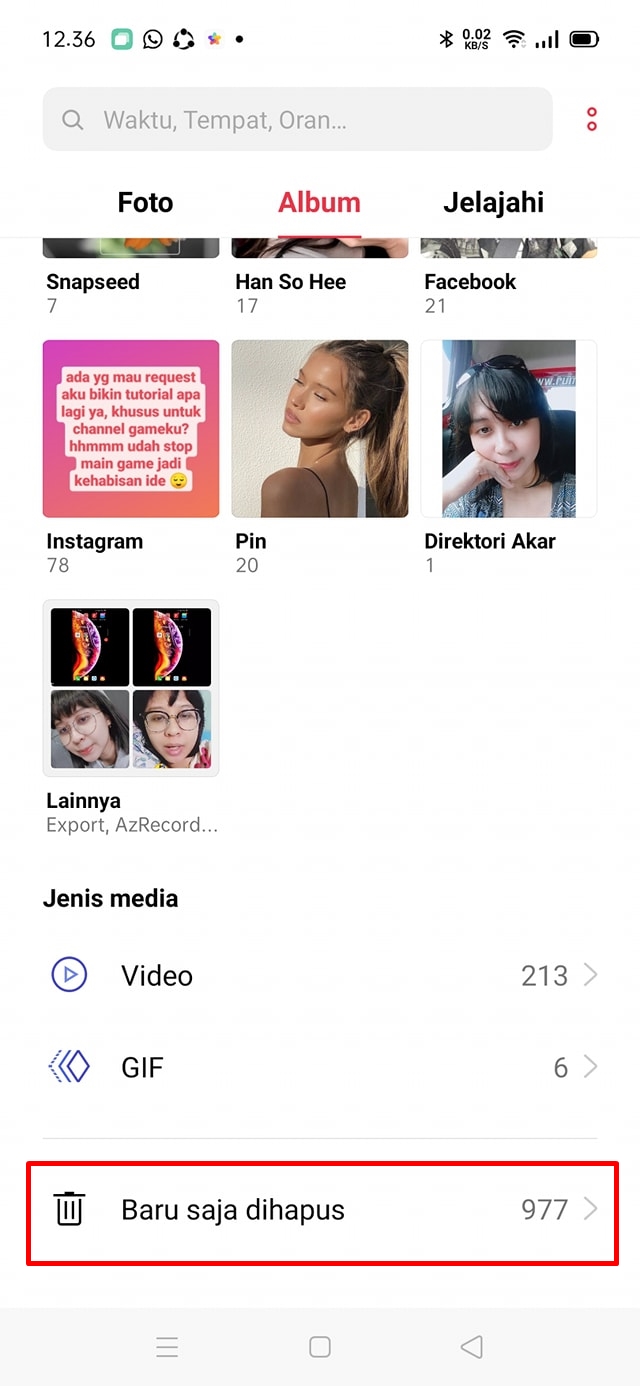Switch to the Foto tab

[146, 202]
